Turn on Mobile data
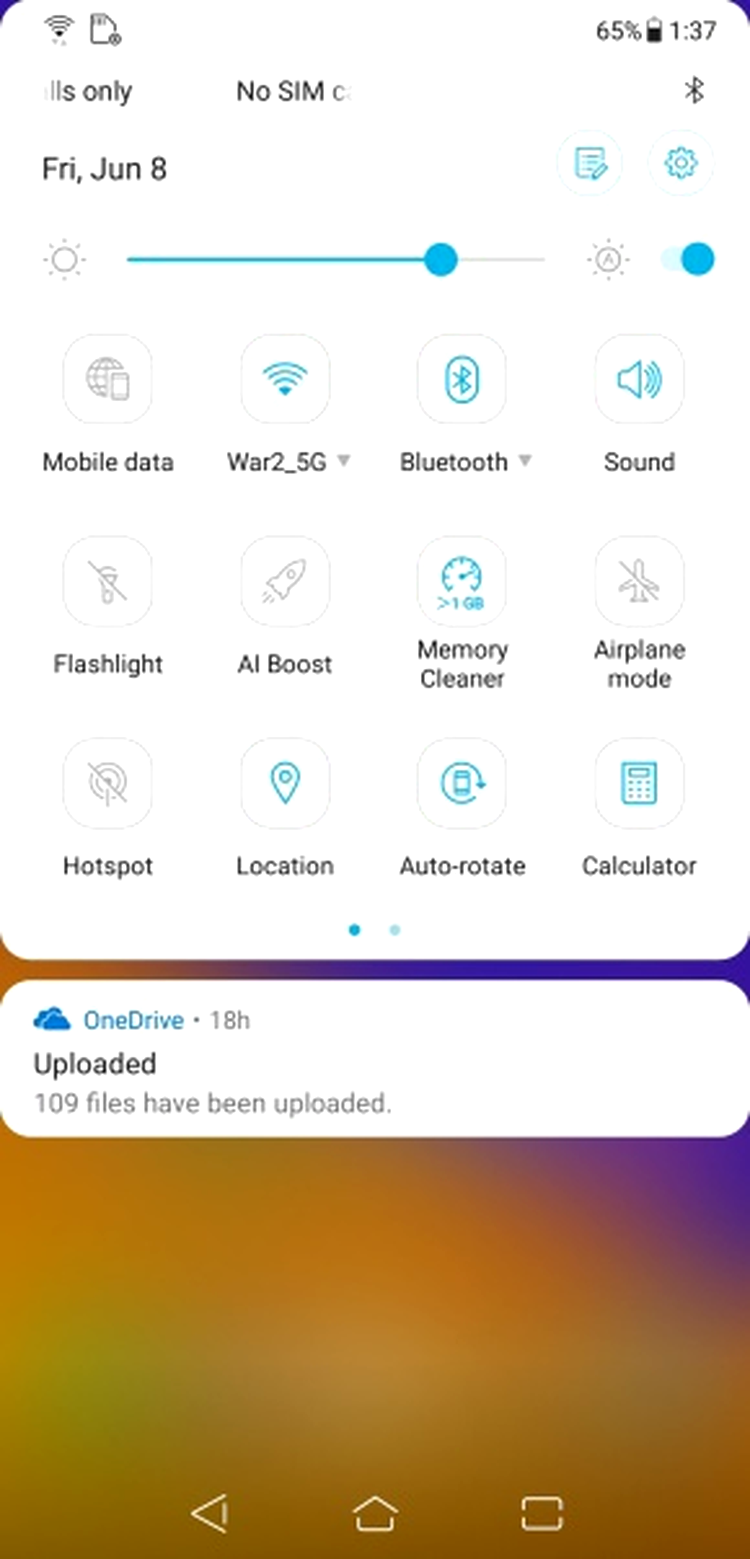The width and height of the screenshot is (750, 1559). coord(107,380)
